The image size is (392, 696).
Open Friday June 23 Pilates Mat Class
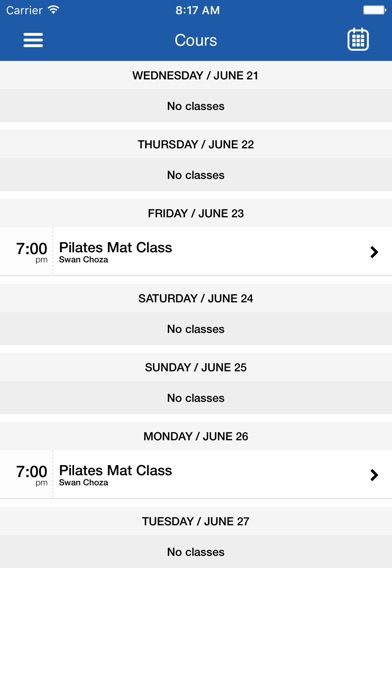[x=196, y=252]
